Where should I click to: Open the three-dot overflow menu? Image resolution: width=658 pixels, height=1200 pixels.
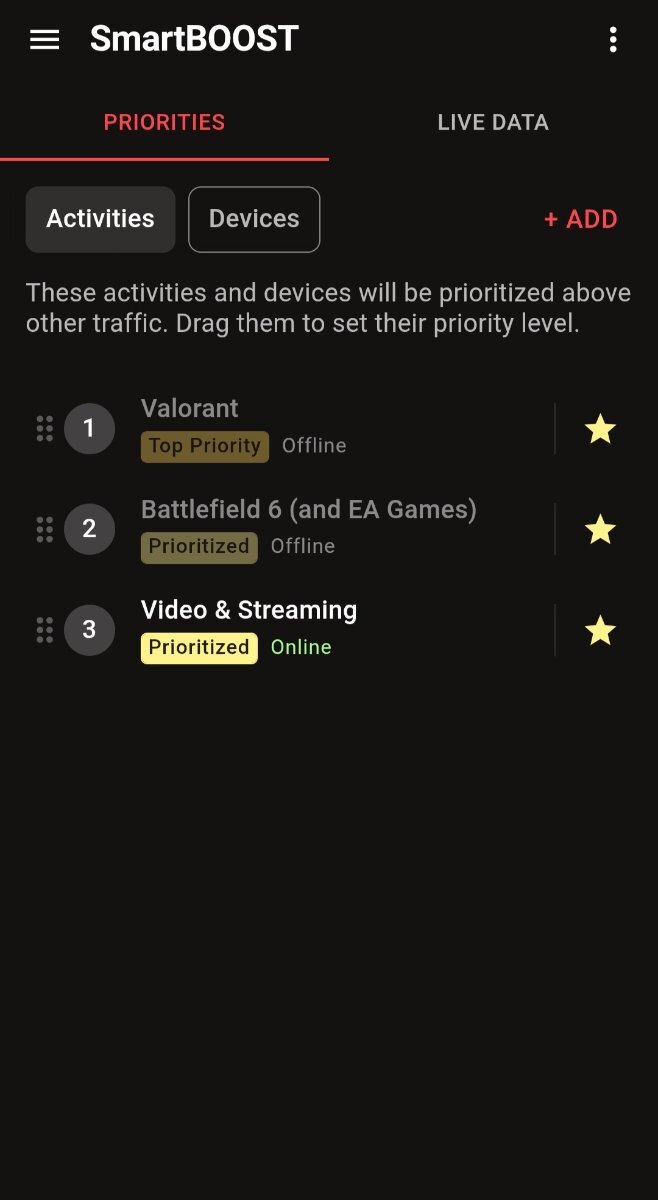pos(613,40)
